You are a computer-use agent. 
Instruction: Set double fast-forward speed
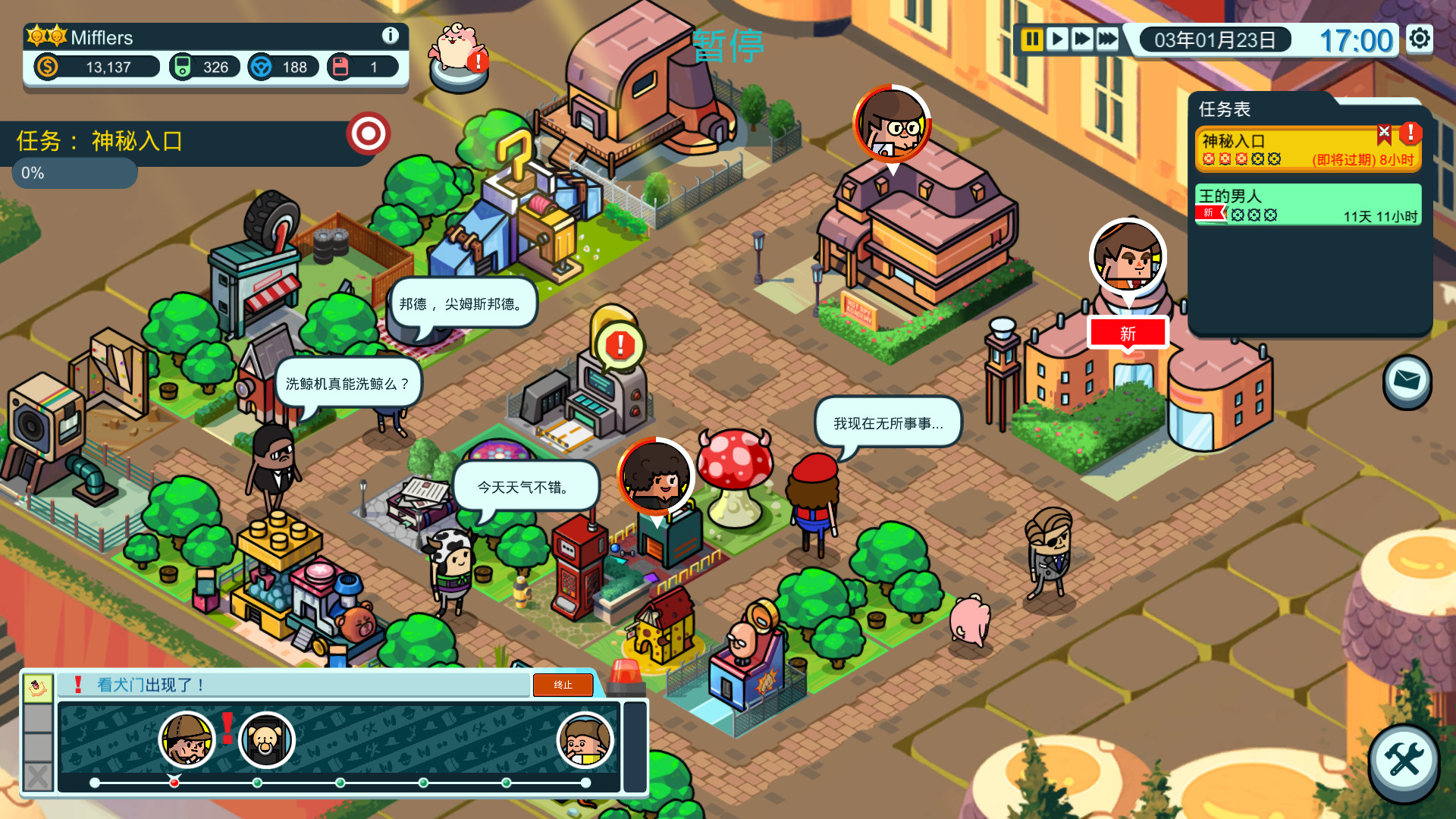click(x=1082, y=39)
